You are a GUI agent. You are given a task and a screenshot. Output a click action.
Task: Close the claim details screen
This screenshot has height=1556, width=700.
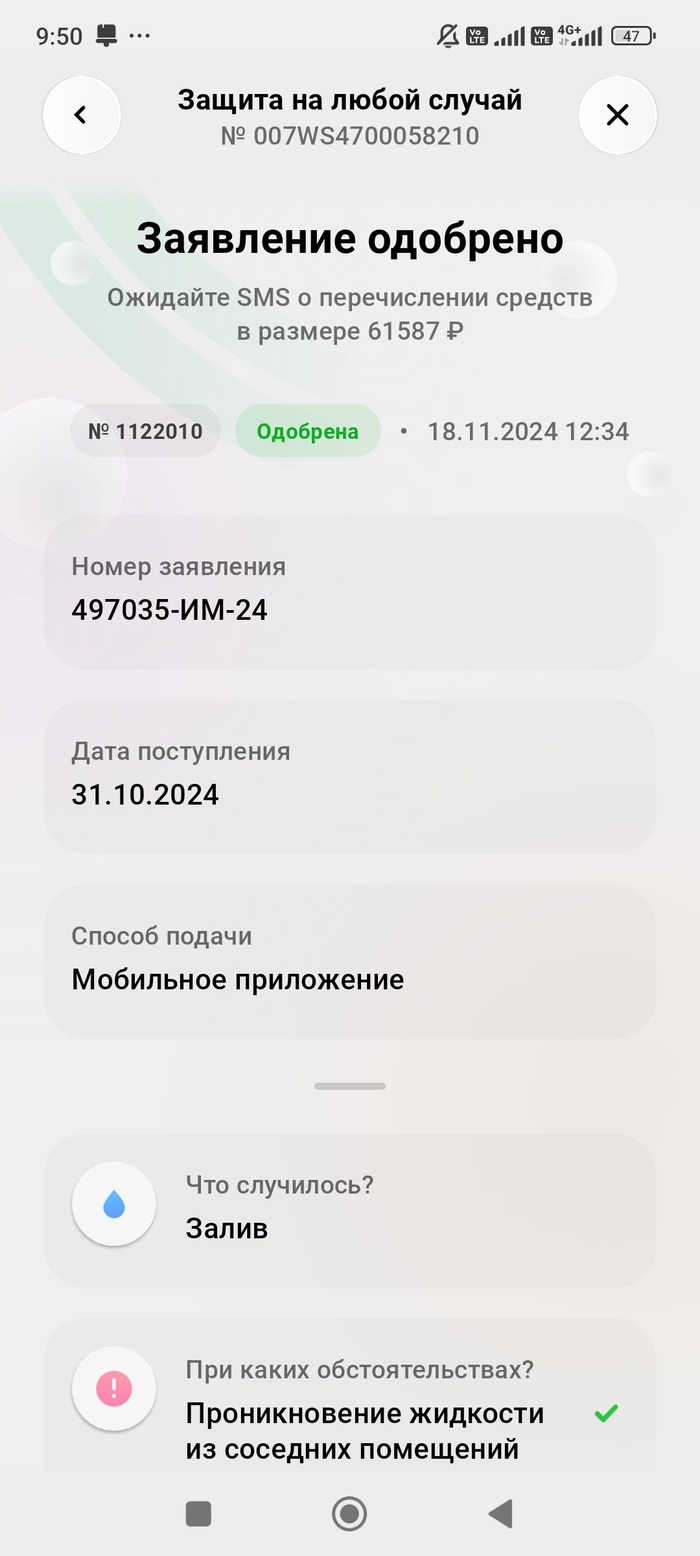(x=617, y=115)
